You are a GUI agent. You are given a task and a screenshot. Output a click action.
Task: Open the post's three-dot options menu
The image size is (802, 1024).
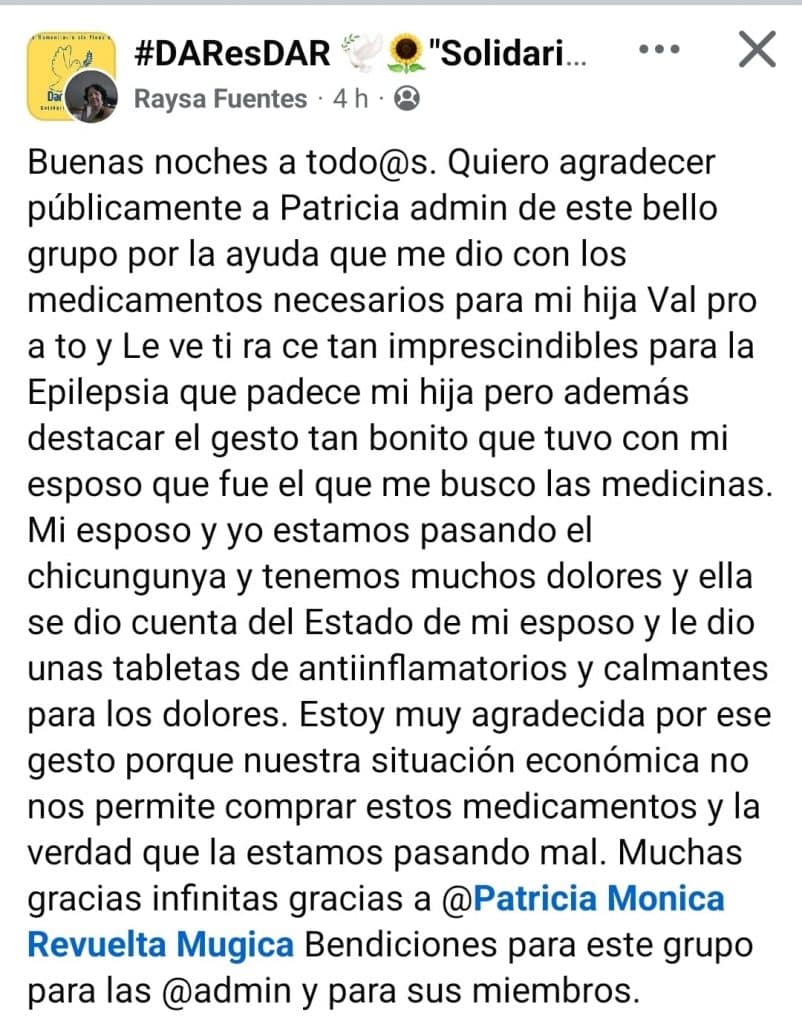click(659, 49)
